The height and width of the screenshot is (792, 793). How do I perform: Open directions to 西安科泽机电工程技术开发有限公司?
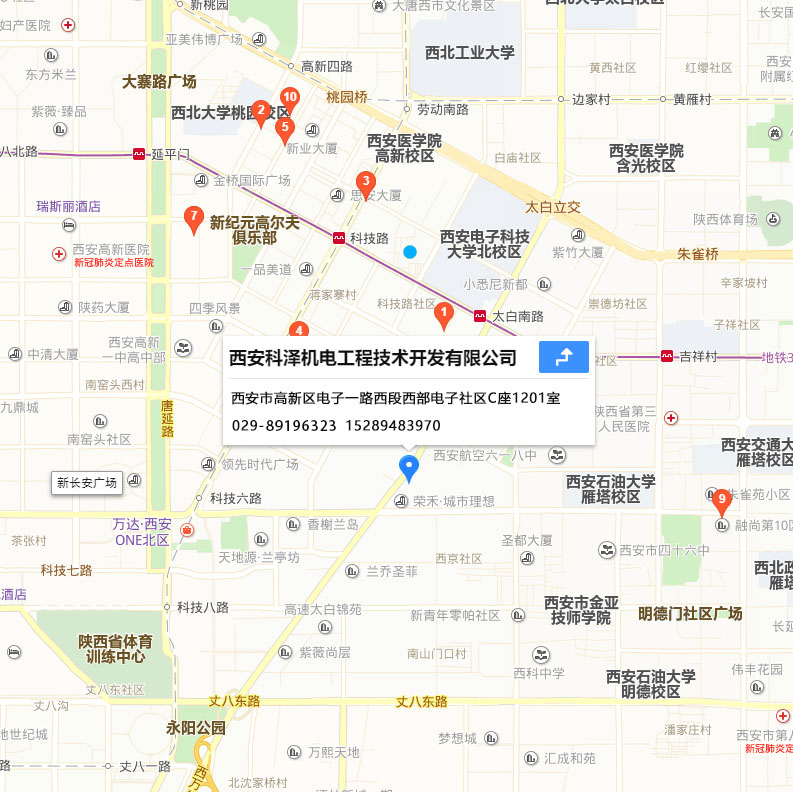tap(563, 356)
